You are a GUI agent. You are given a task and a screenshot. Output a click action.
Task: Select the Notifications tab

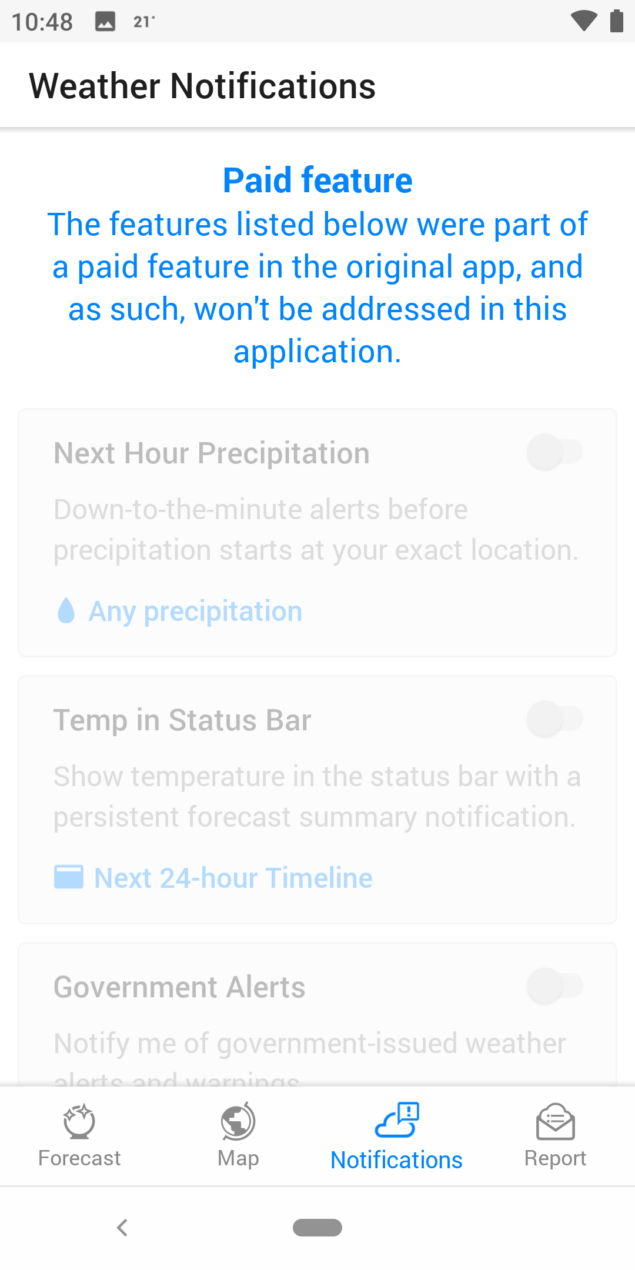(x=396, y=1136)
